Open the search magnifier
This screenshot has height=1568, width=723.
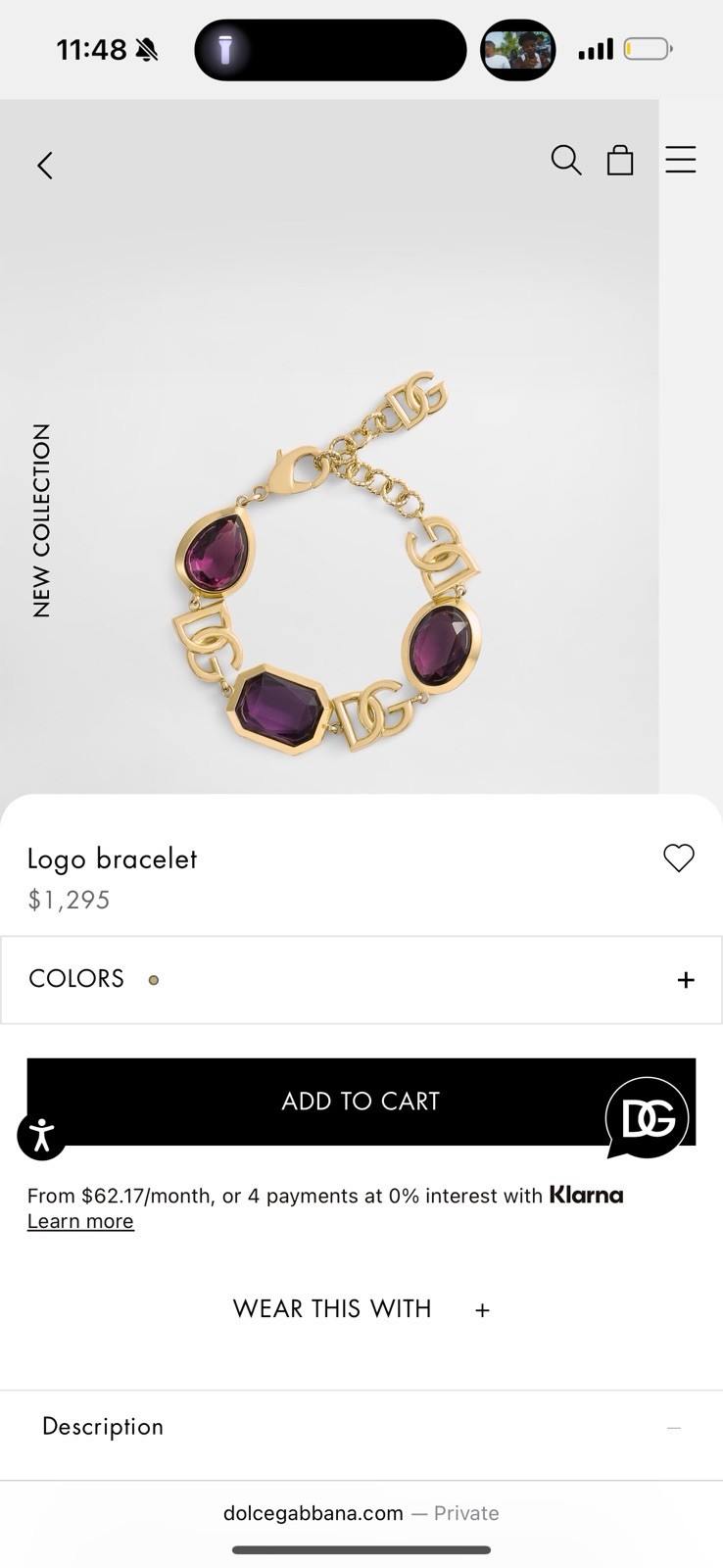point(565,160)
